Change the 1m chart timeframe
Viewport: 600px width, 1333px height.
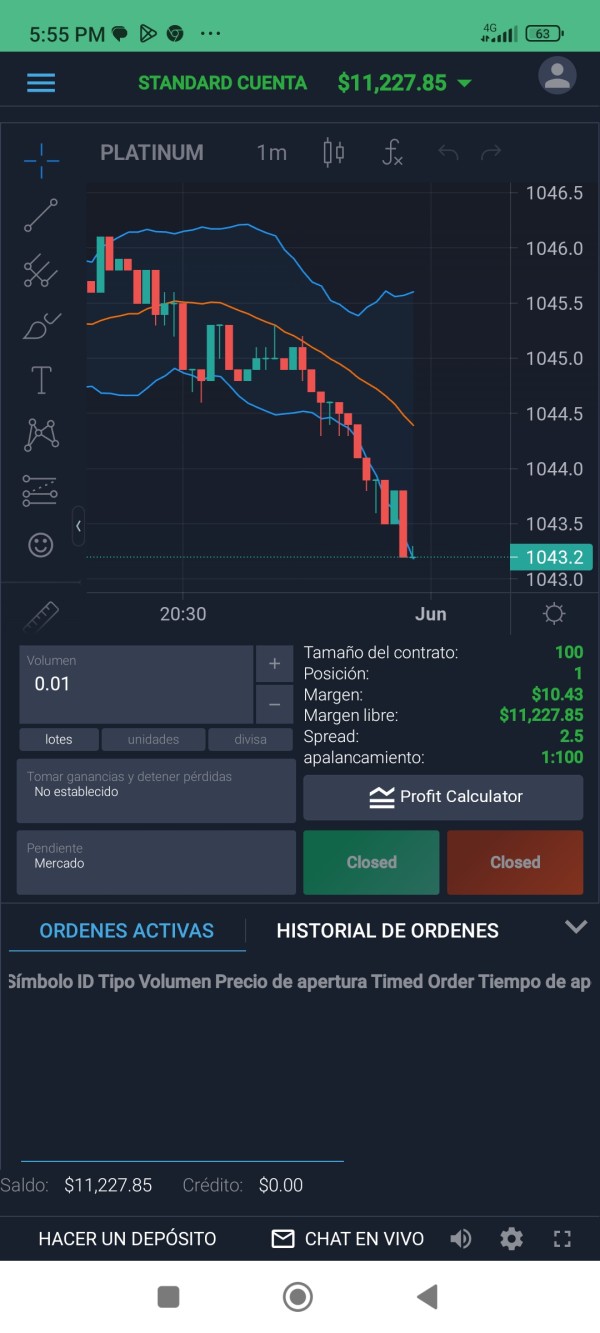(271, 153)
